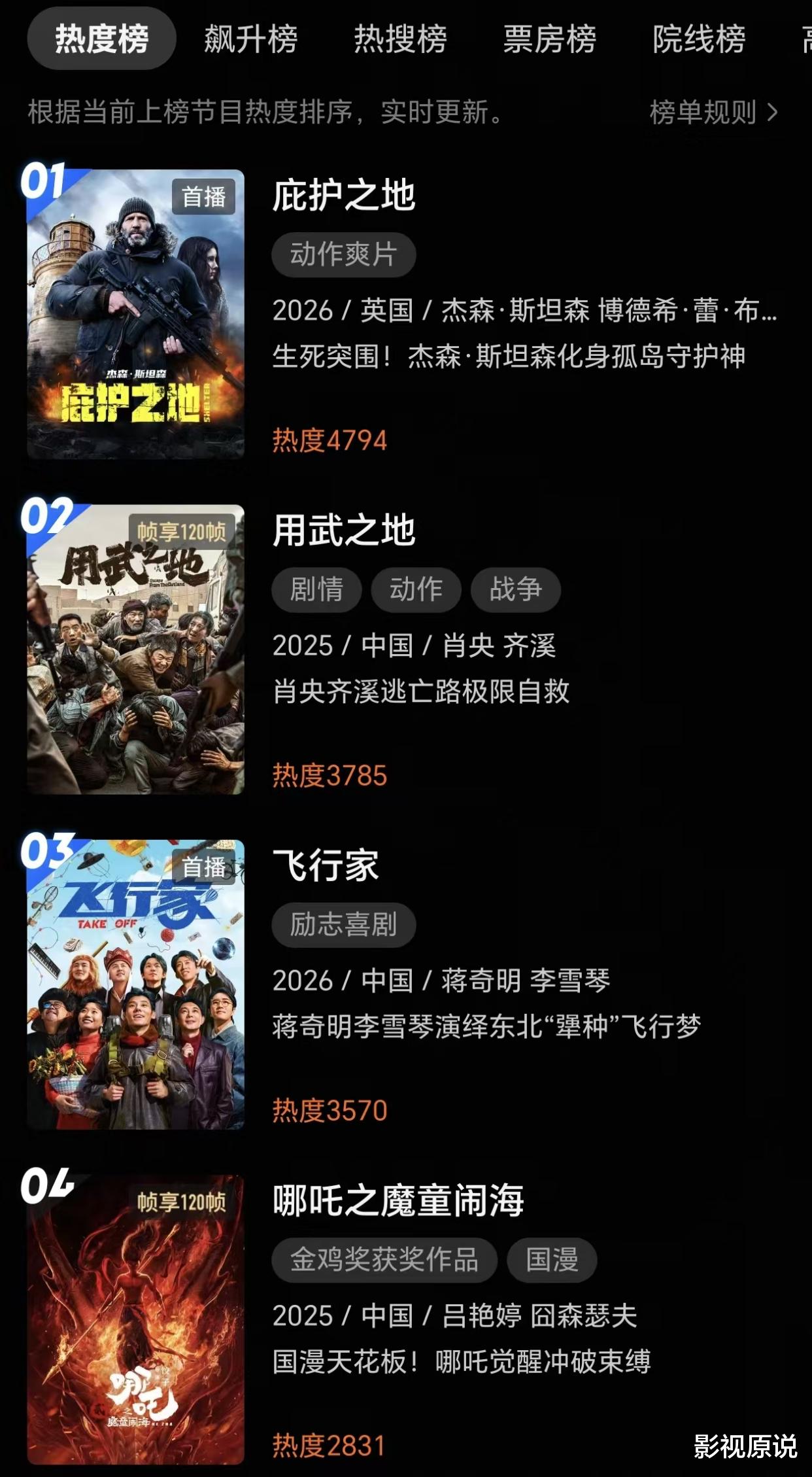
Task: Tap the 动作爽片 tag chip
Action: click(343, 254)
